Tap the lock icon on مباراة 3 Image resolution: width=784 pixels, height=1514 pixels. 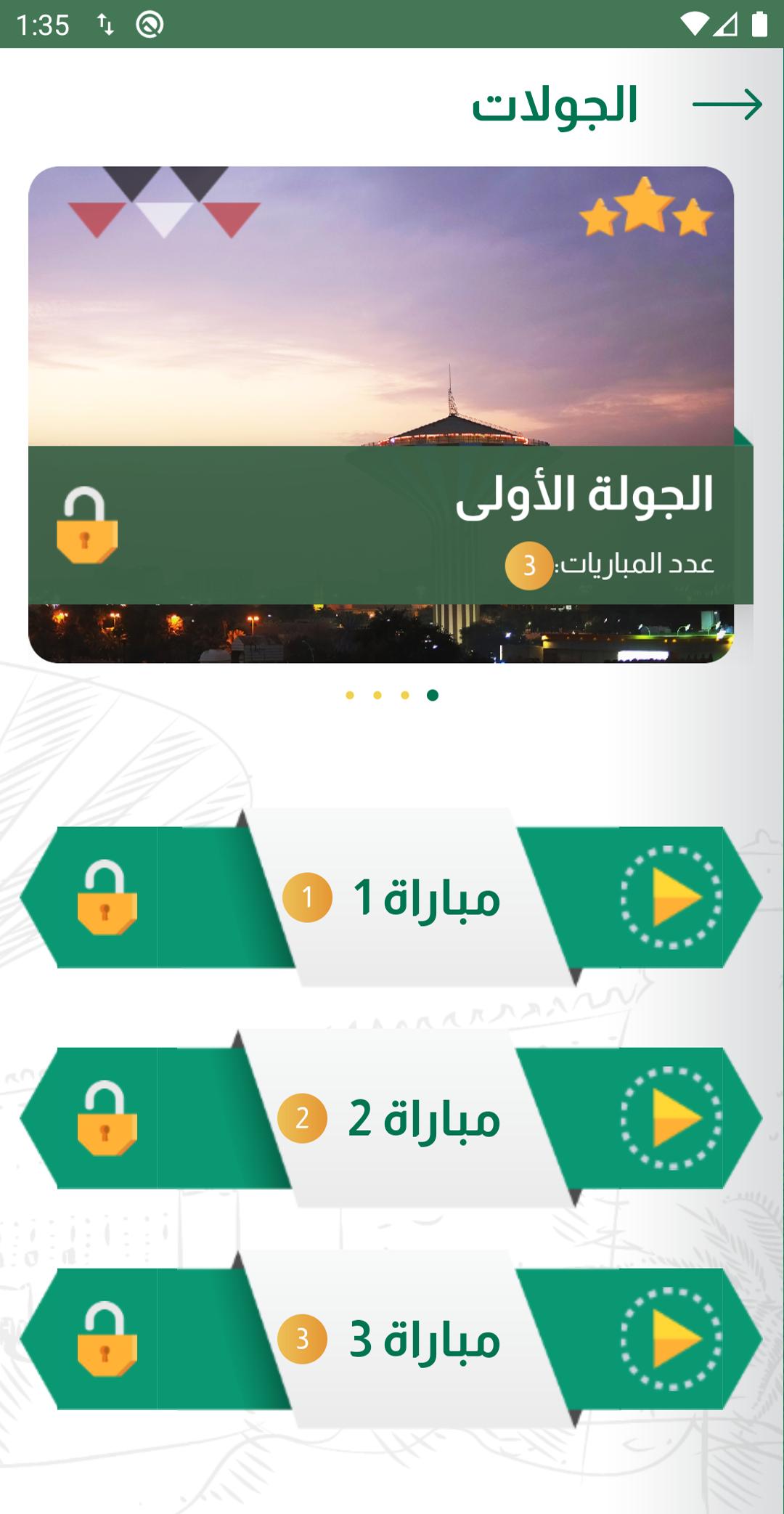coord(107,1339)
